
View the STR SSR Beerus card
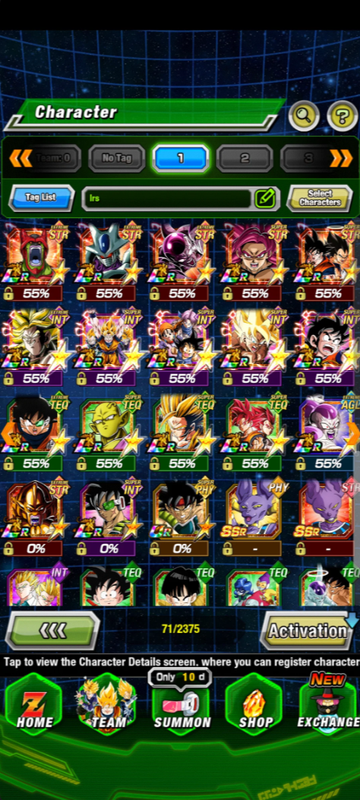[328, 518]
